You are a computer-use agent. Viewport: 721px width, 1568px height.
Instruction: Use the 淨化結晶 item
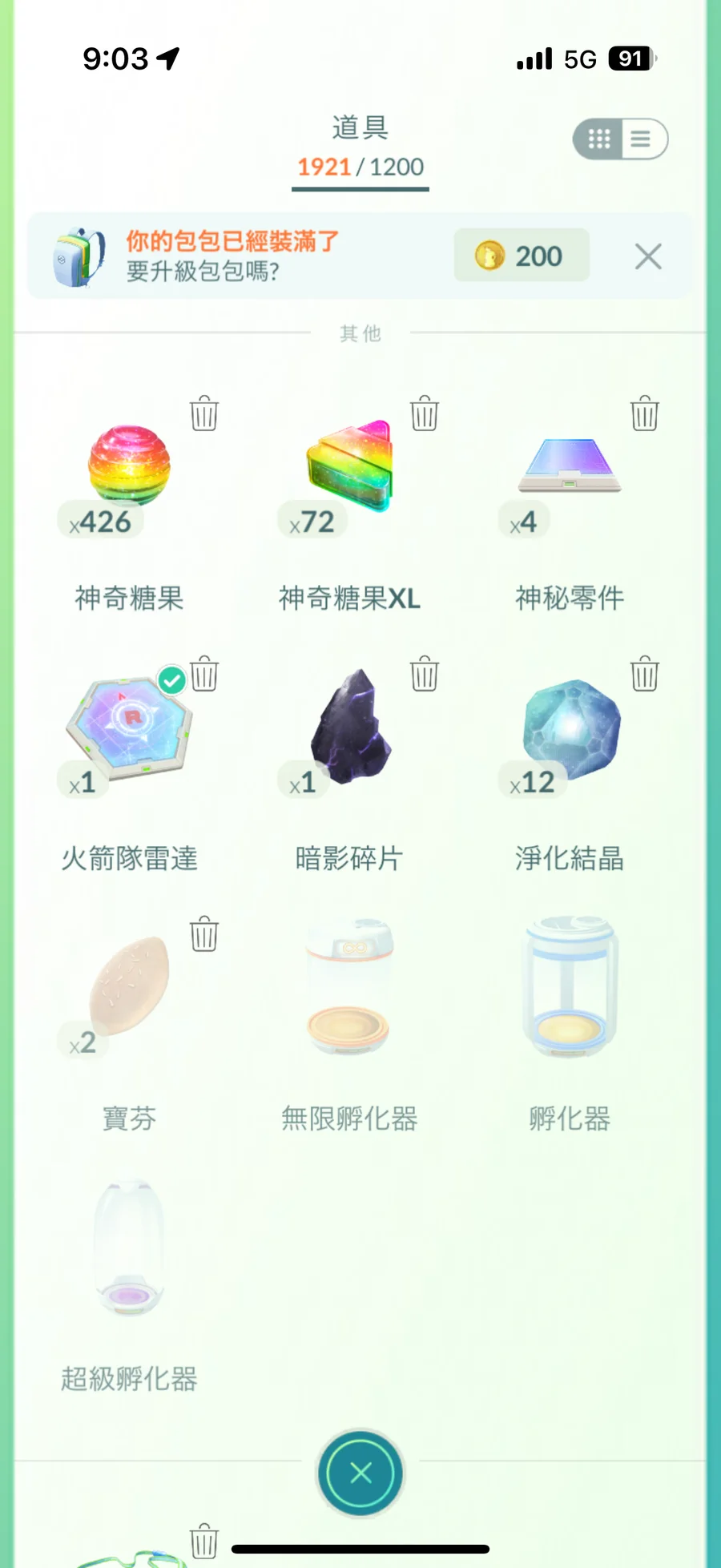569,726
